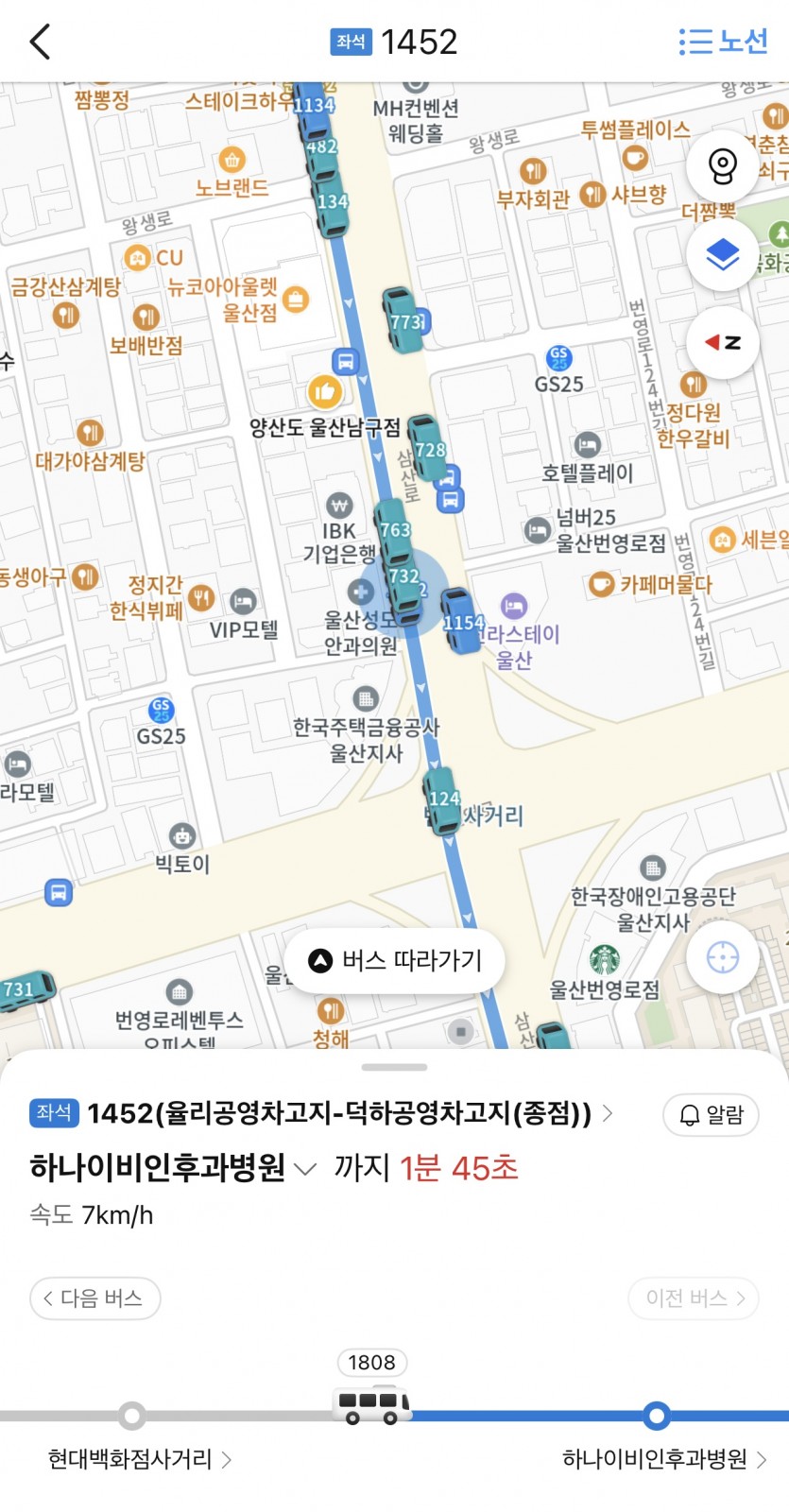This screenshot has width=789, height=1512.
Task: Go back with the top-left arrow
Action: (40, 42)
